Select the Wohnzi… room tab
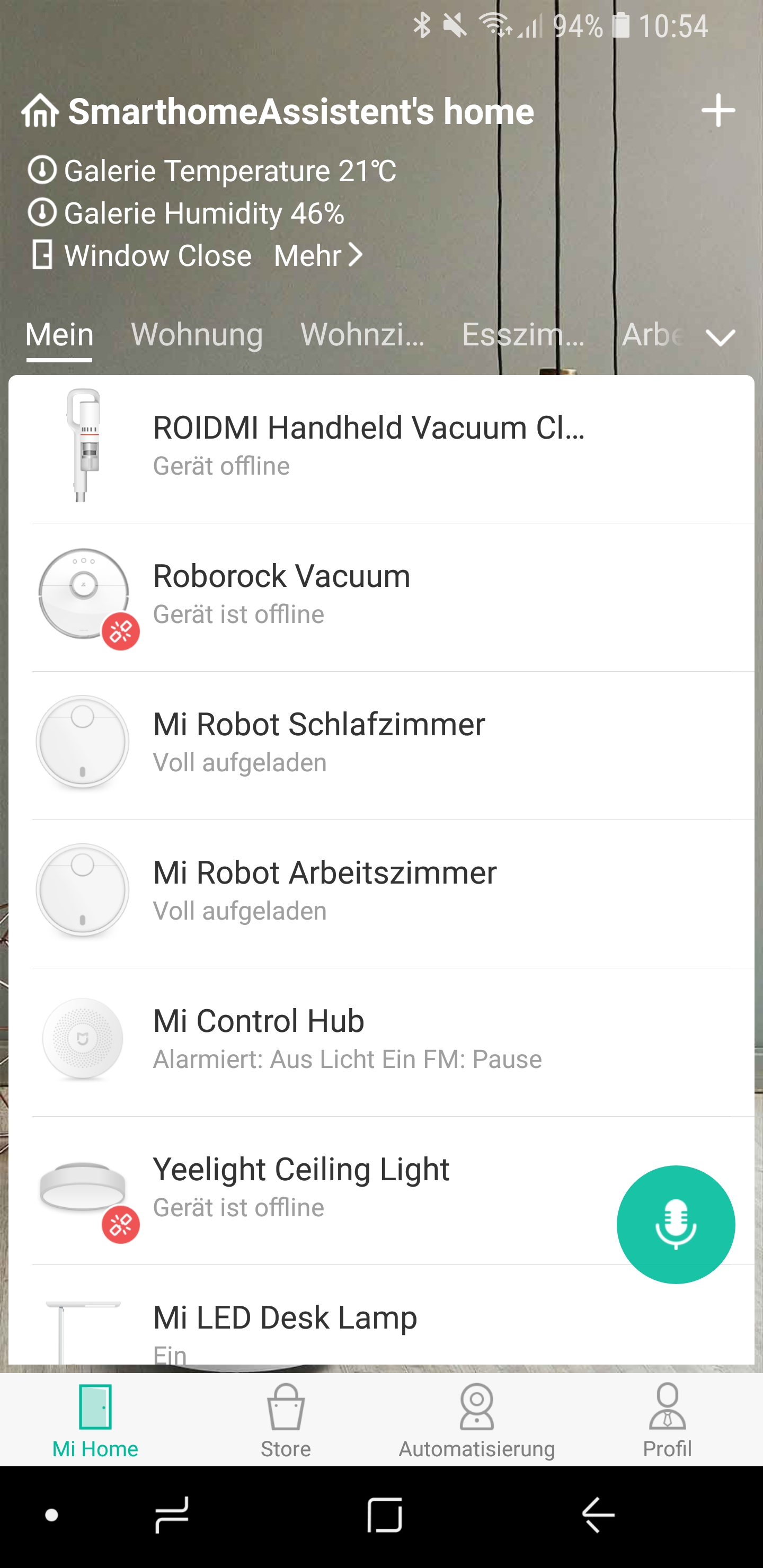The height and width of the screenshot is (1568, 763). pos(362,334)
